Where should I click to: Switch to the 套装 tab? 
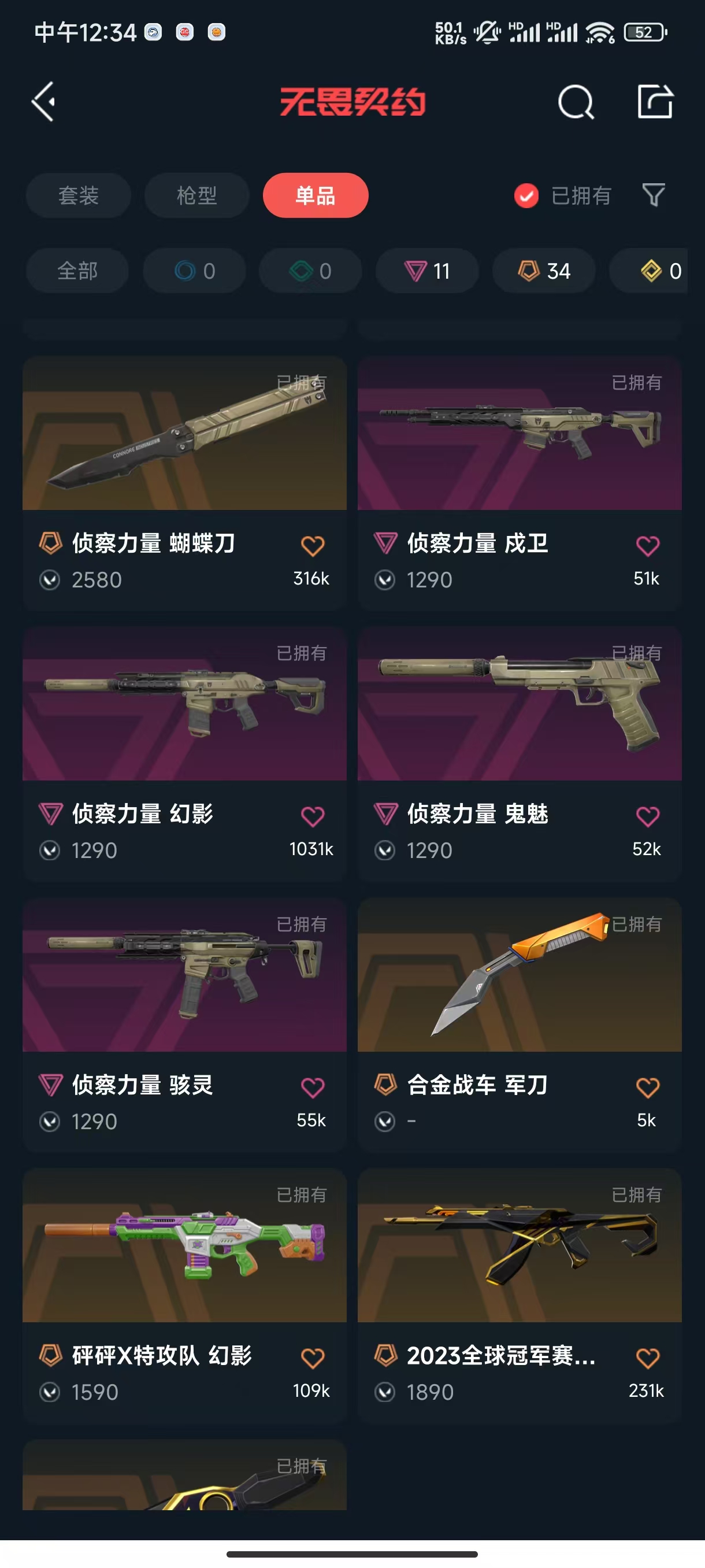click(x=79, y=195)
